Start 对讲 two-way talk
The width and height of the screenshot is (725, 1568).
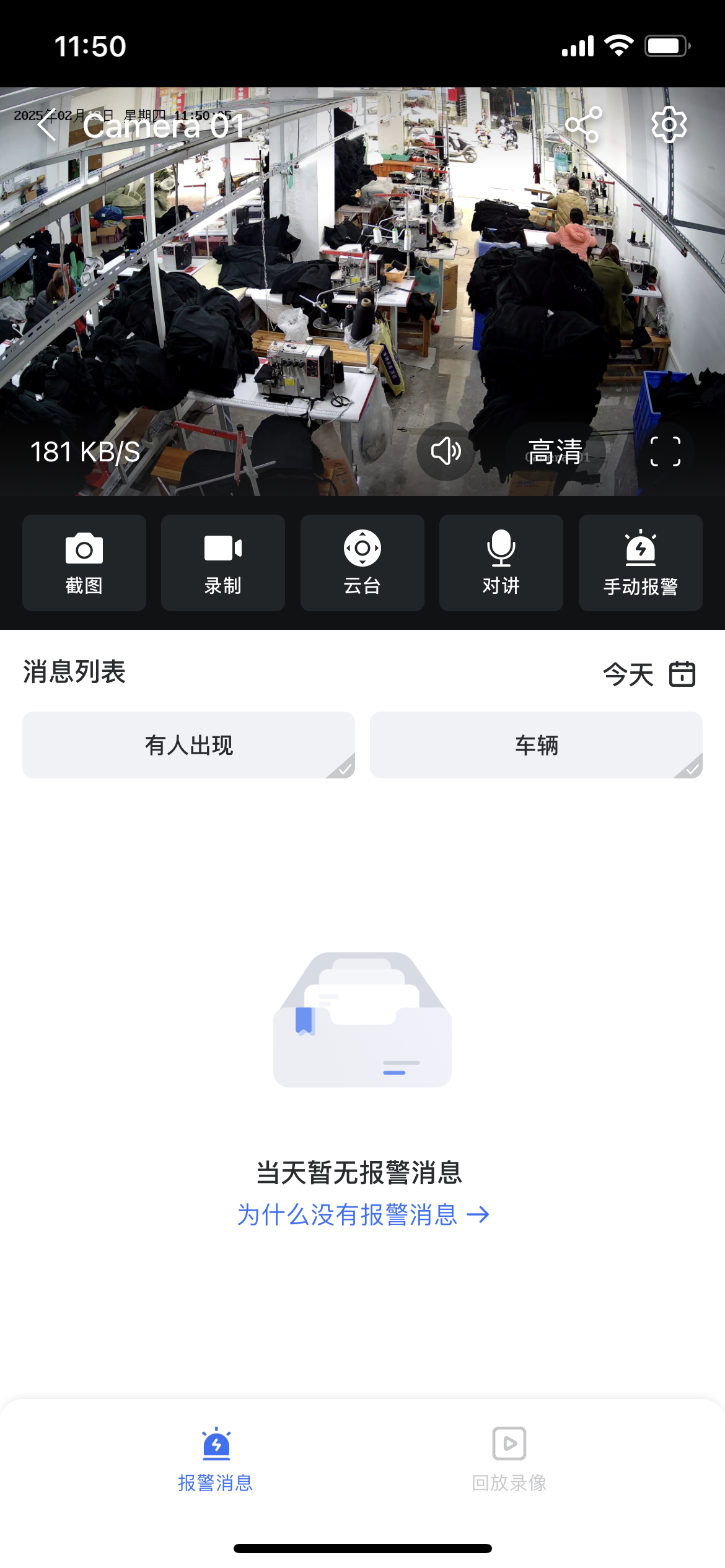pyautogui.click(x=501, y=563)
